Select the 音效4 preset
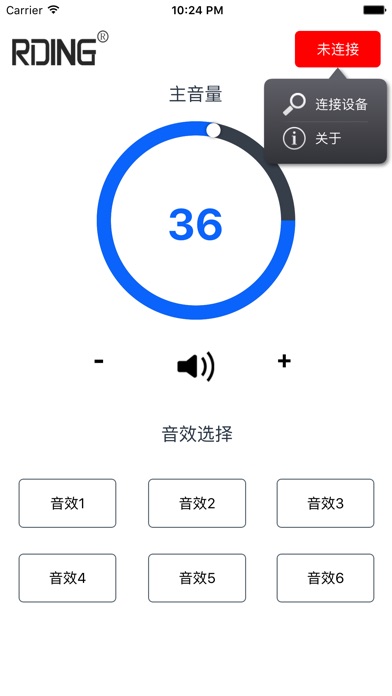 tap(67, 578)
